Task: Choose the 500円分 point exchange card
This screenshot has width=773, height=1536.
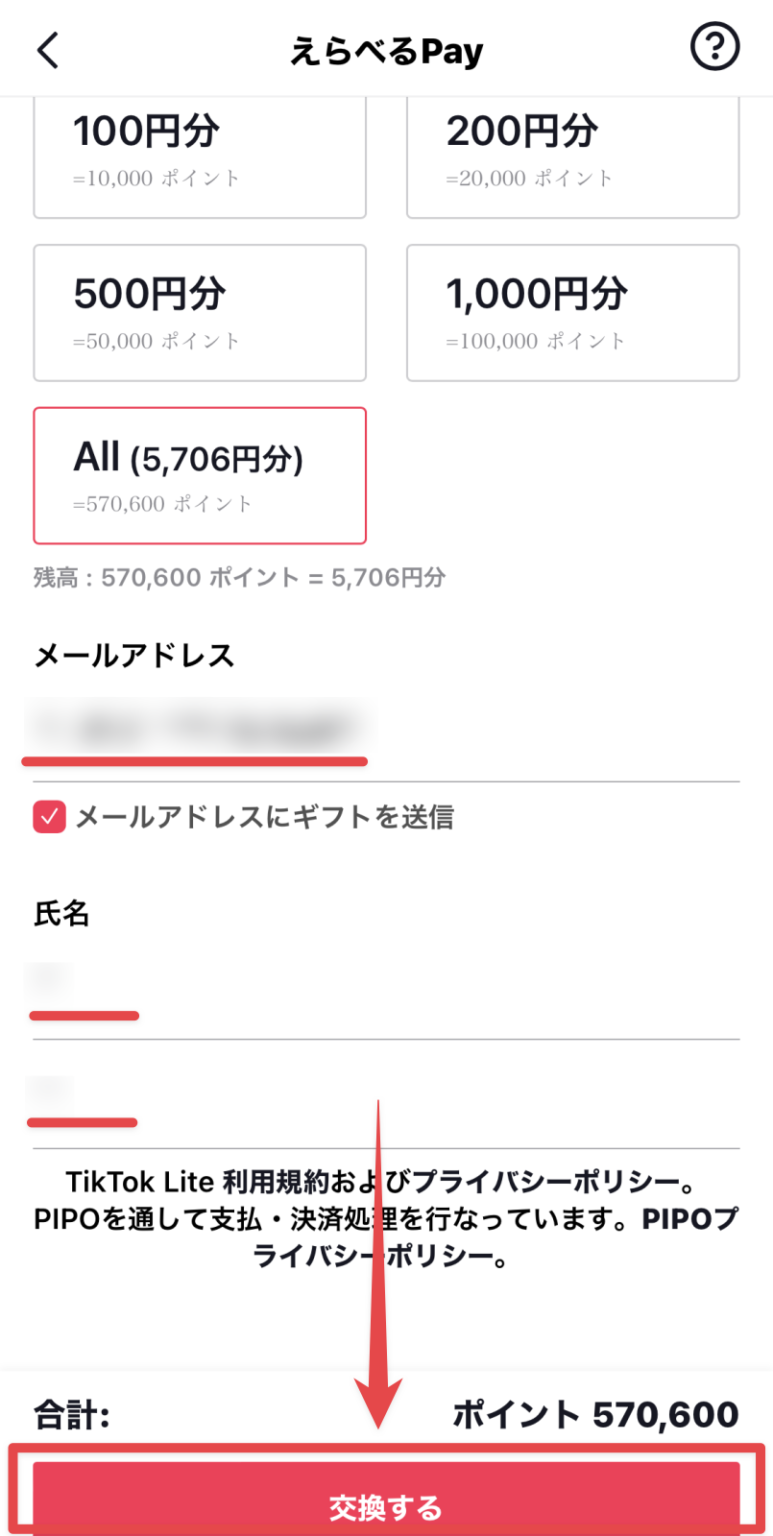Action: coord(199,312)
